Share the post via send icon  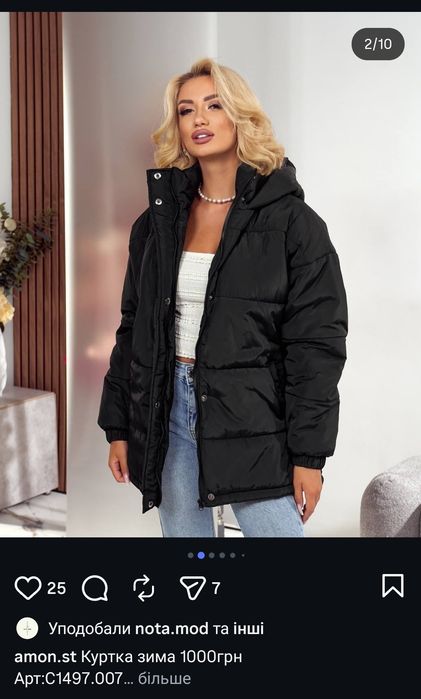point(193,588)
